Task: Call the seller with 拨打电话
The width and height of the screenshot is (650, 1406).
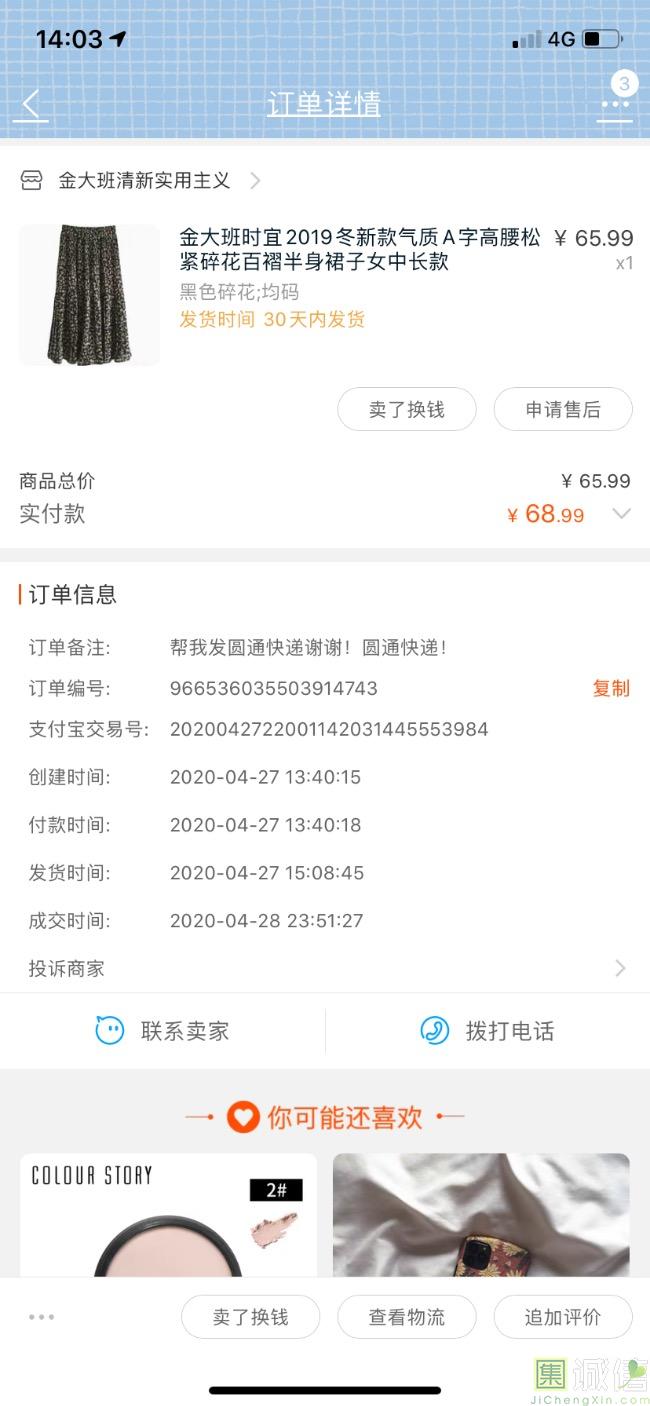Action: pos(487,1031)
